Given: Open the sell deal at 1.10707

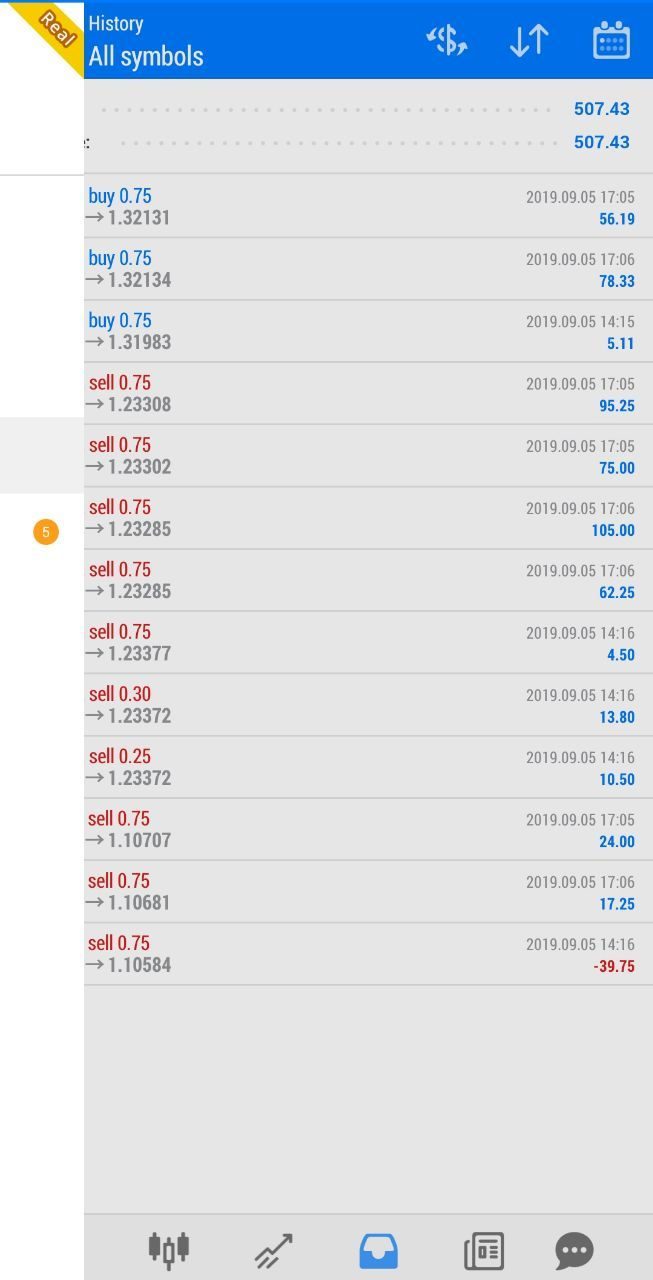Looking at the screenshot, I should click(x=360, y=829).
